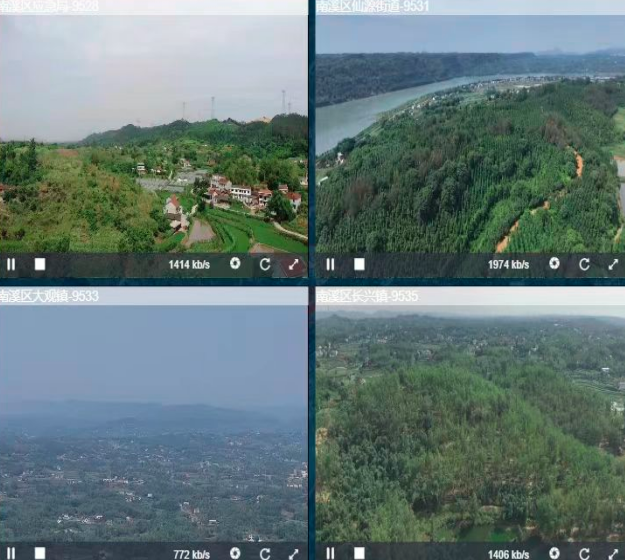
Task: Stop the 仙源街道-9531 stream
Action: click(359, 265)
